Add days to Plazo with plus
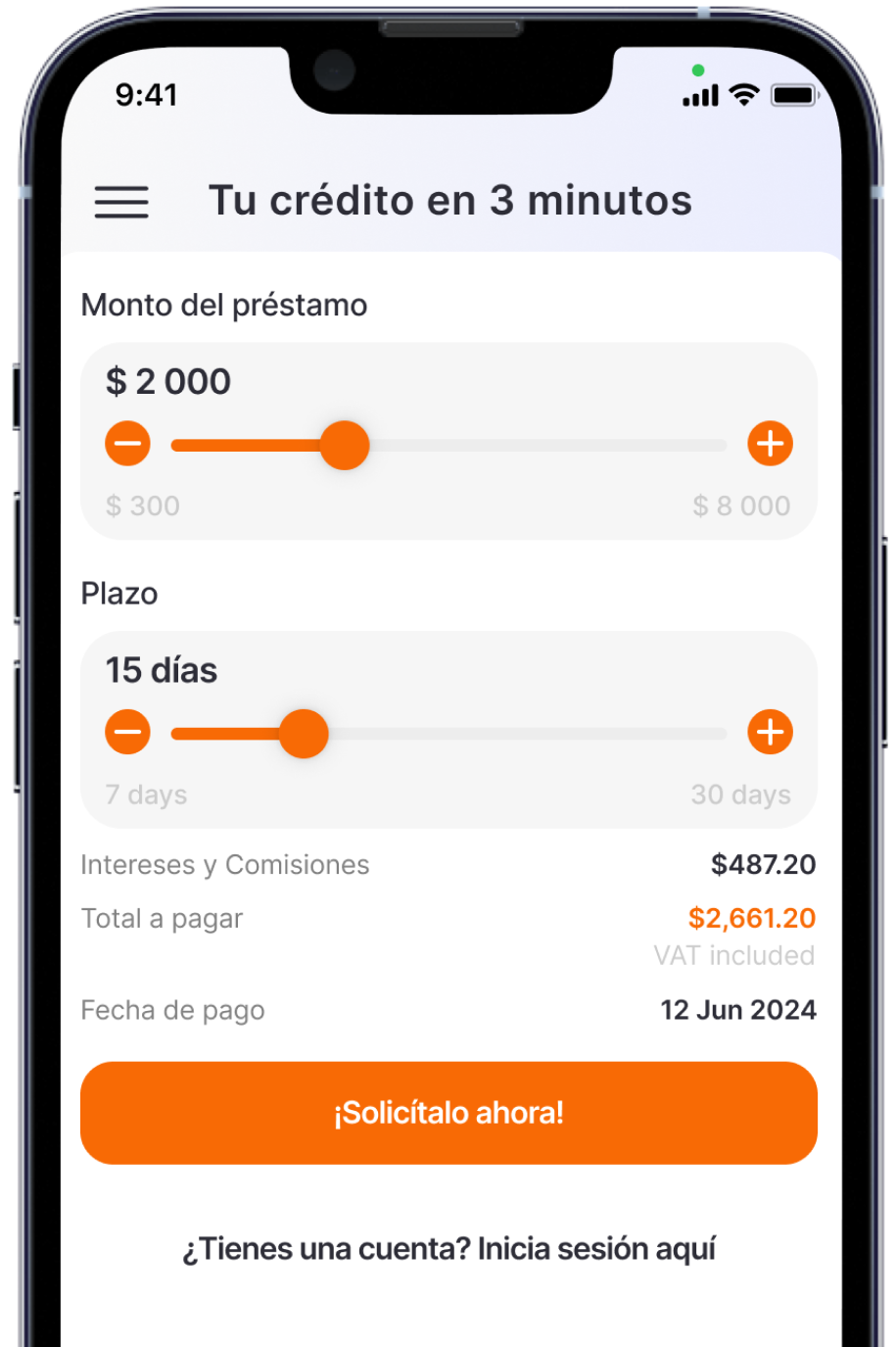 [770, 732]
